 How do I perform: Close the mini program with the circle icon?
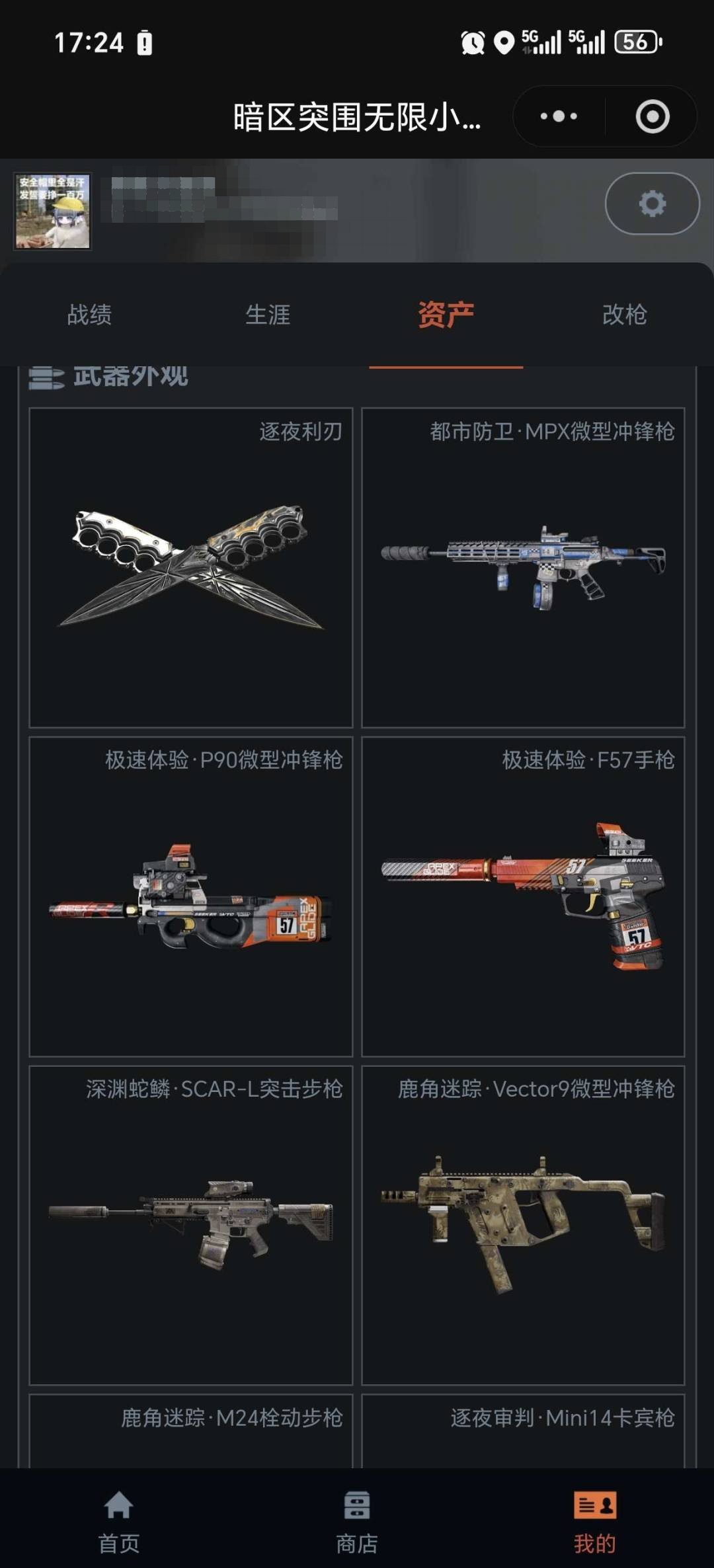pyautogui.click(x=653, y=116)
